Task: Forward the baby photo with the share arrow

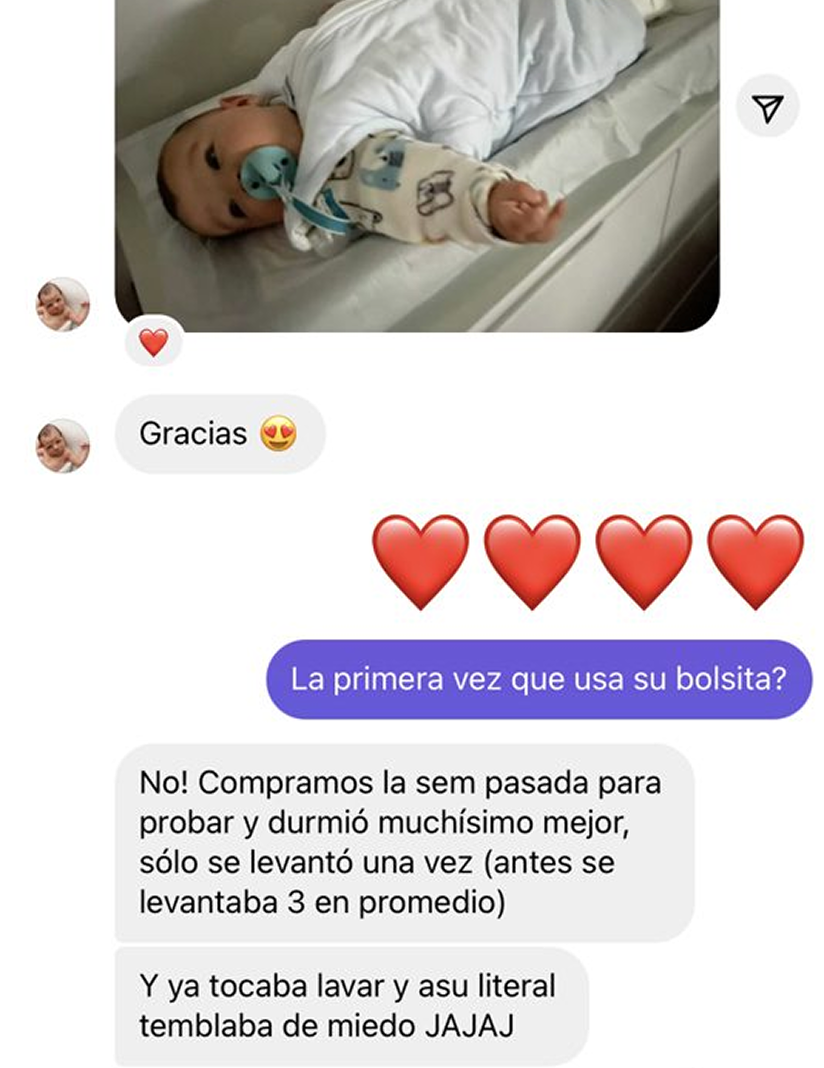Action: tap(767, 109)
